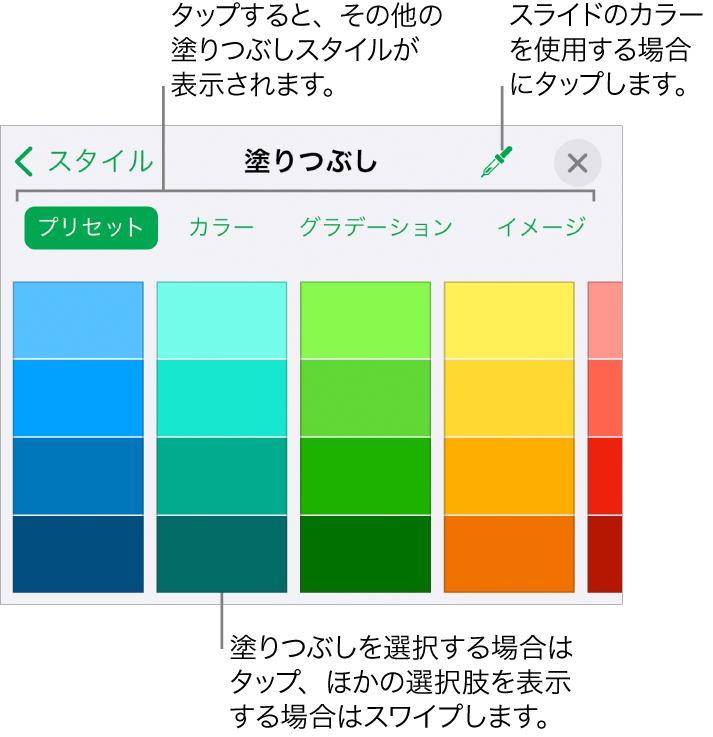This screenshot has height=737, width=713.
Task: Apply the darkest teal swatch
Action: [x=222, y=553]
